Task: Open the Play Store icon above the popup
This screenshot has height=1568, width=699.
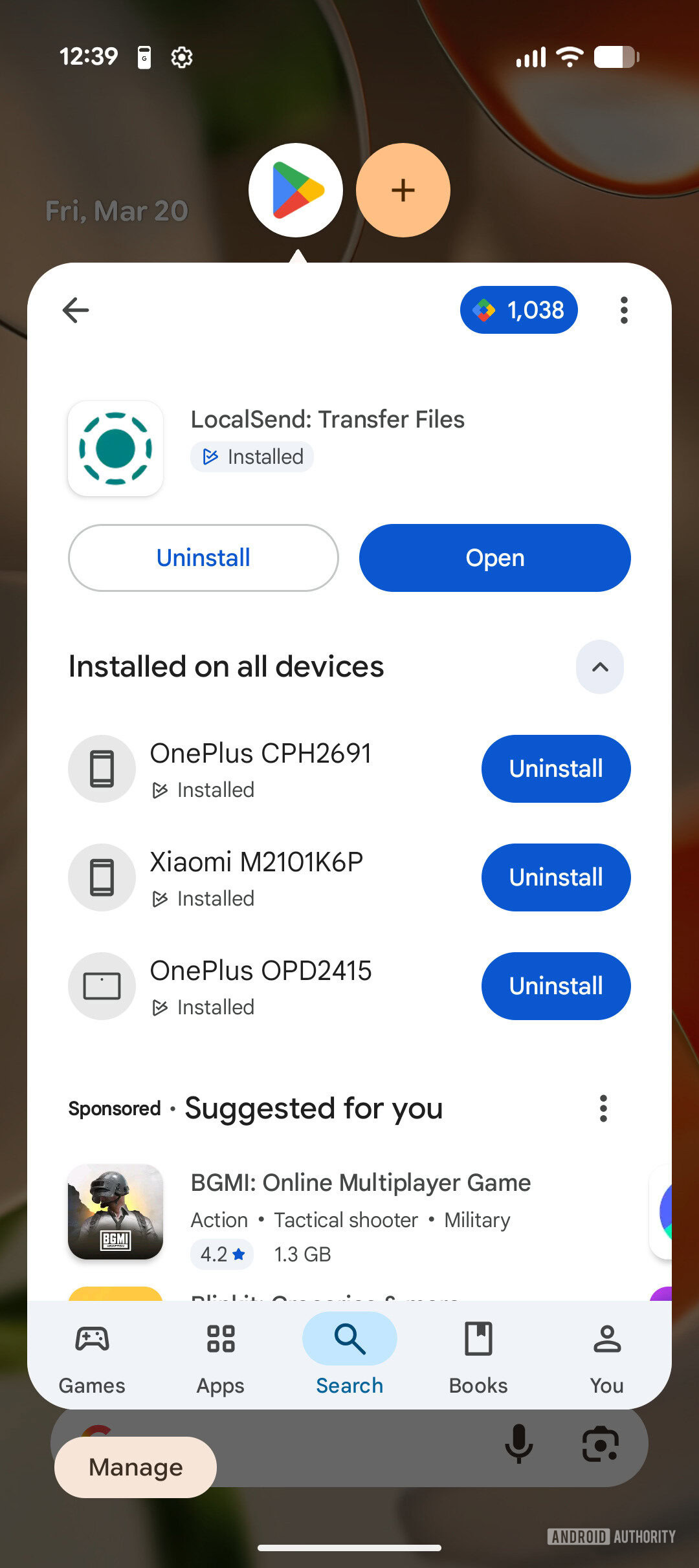Action: (x=295, y=189)
